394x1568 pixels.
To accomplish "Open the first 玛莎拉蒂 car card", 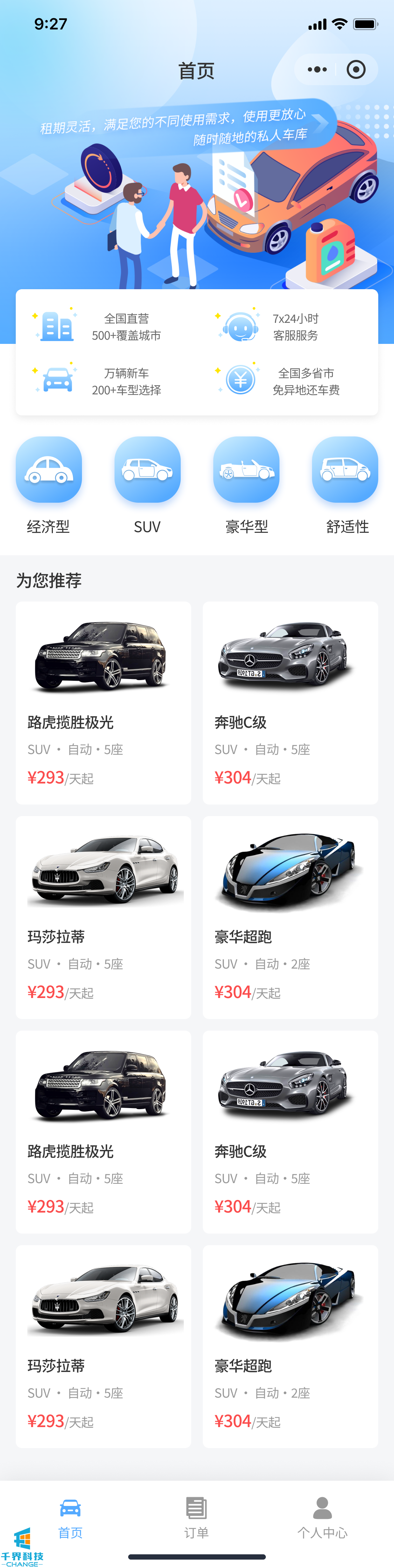I will click(103, 917).
